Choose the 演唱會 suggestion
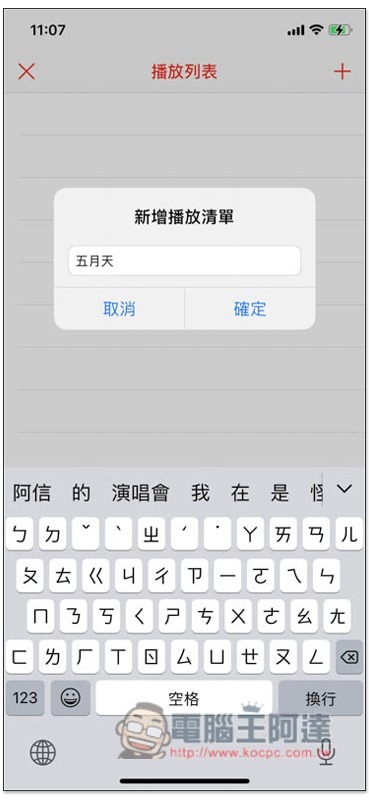Screen dimensions: 369x800 [x=140, y=493]
